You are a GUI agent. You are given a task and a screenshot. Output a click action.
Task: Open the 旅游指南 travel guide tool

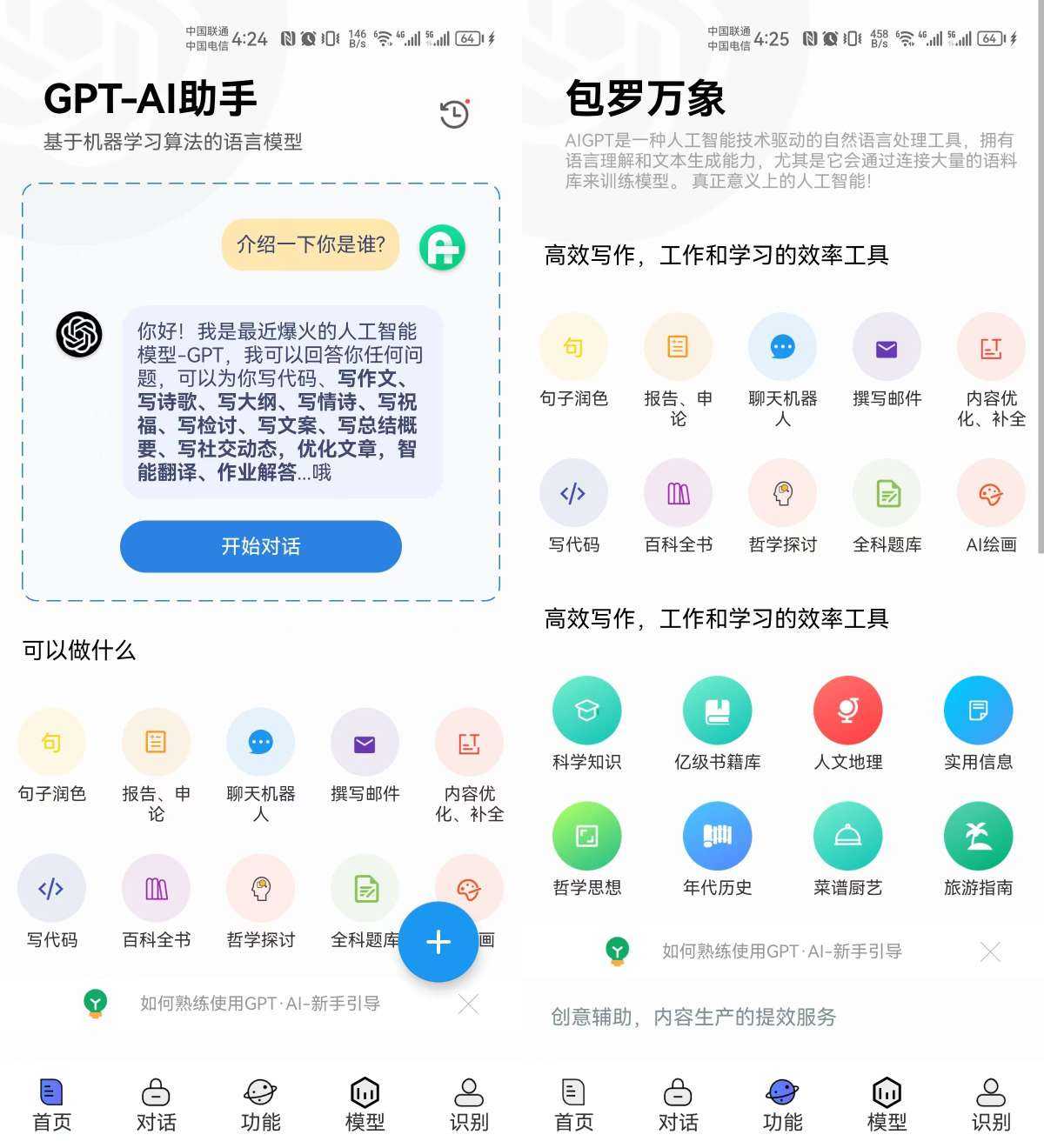tap(978, 835)
